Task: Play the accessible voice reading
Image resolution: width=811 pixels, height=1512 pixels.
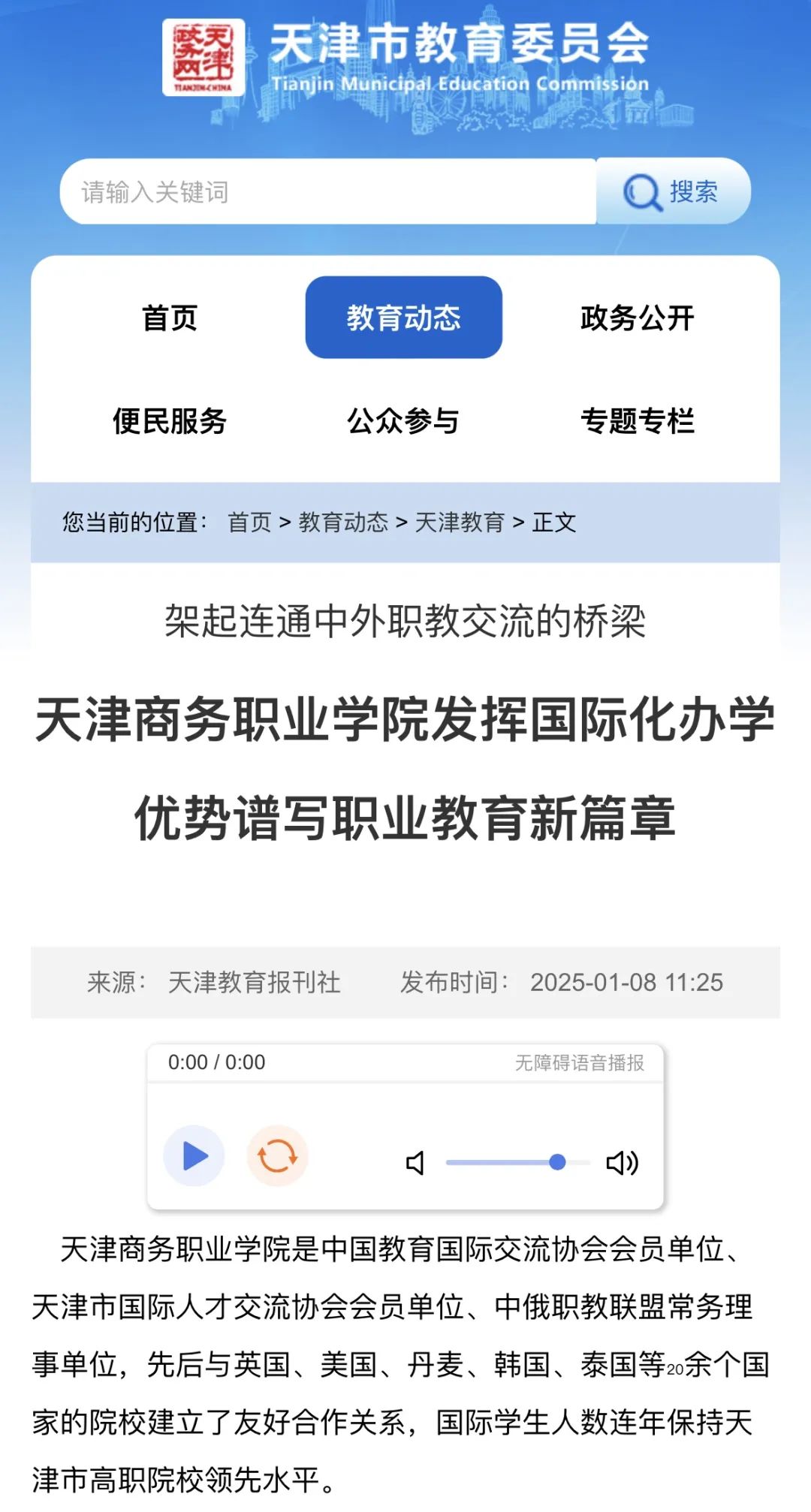Action: click(194, 1155)
